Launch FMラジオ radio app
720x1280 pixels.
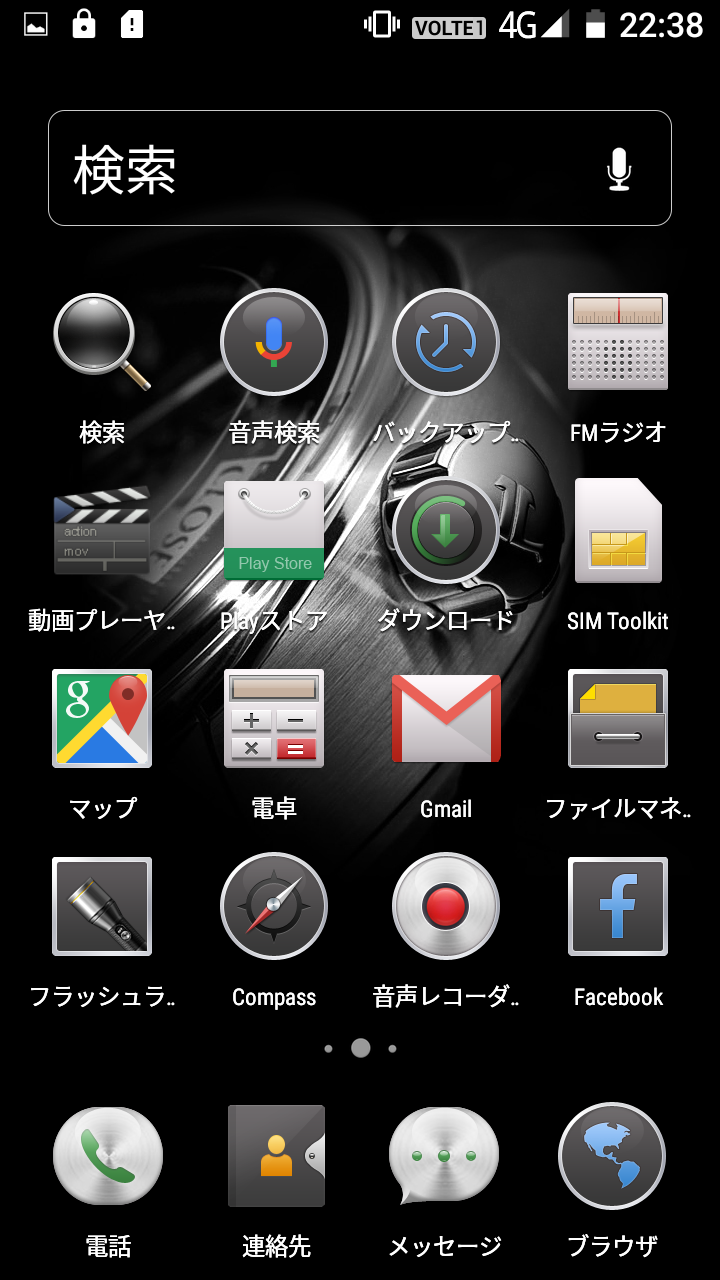[x=618, y=343]
